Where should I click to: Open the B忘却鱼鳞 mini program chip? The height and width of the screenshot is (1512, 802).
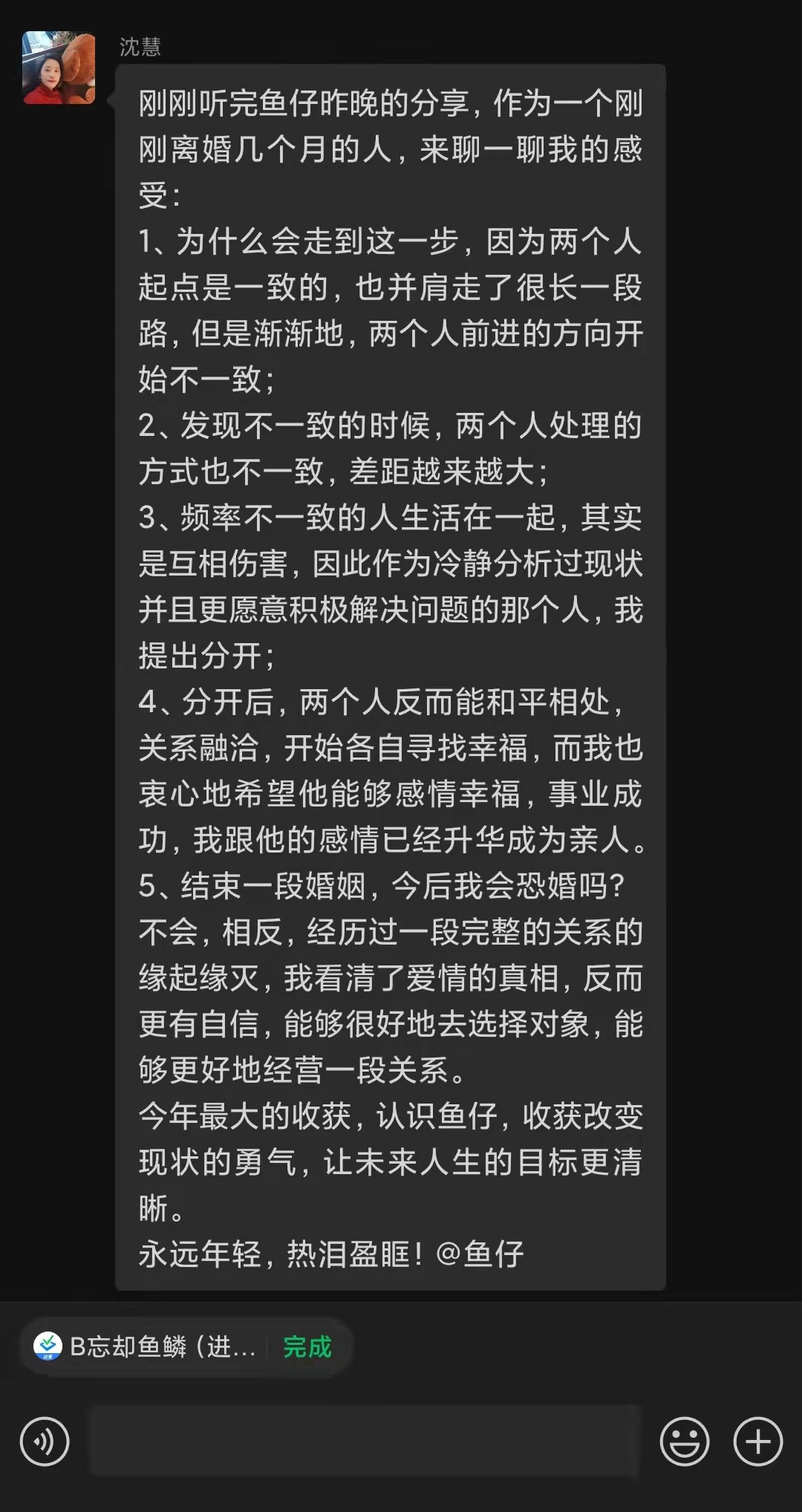(149, 1346)
